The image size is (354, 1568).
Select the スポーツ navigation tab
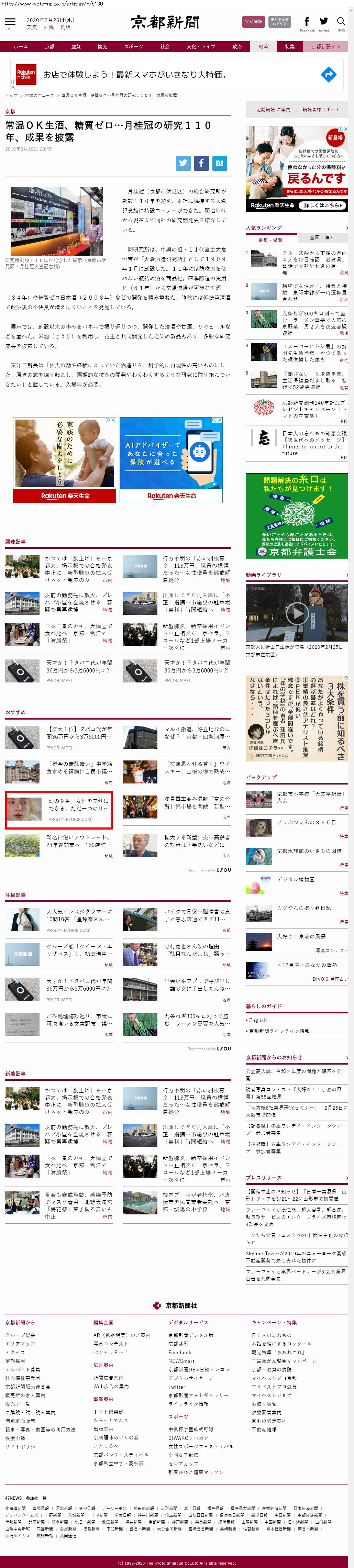tap(133, 46)
